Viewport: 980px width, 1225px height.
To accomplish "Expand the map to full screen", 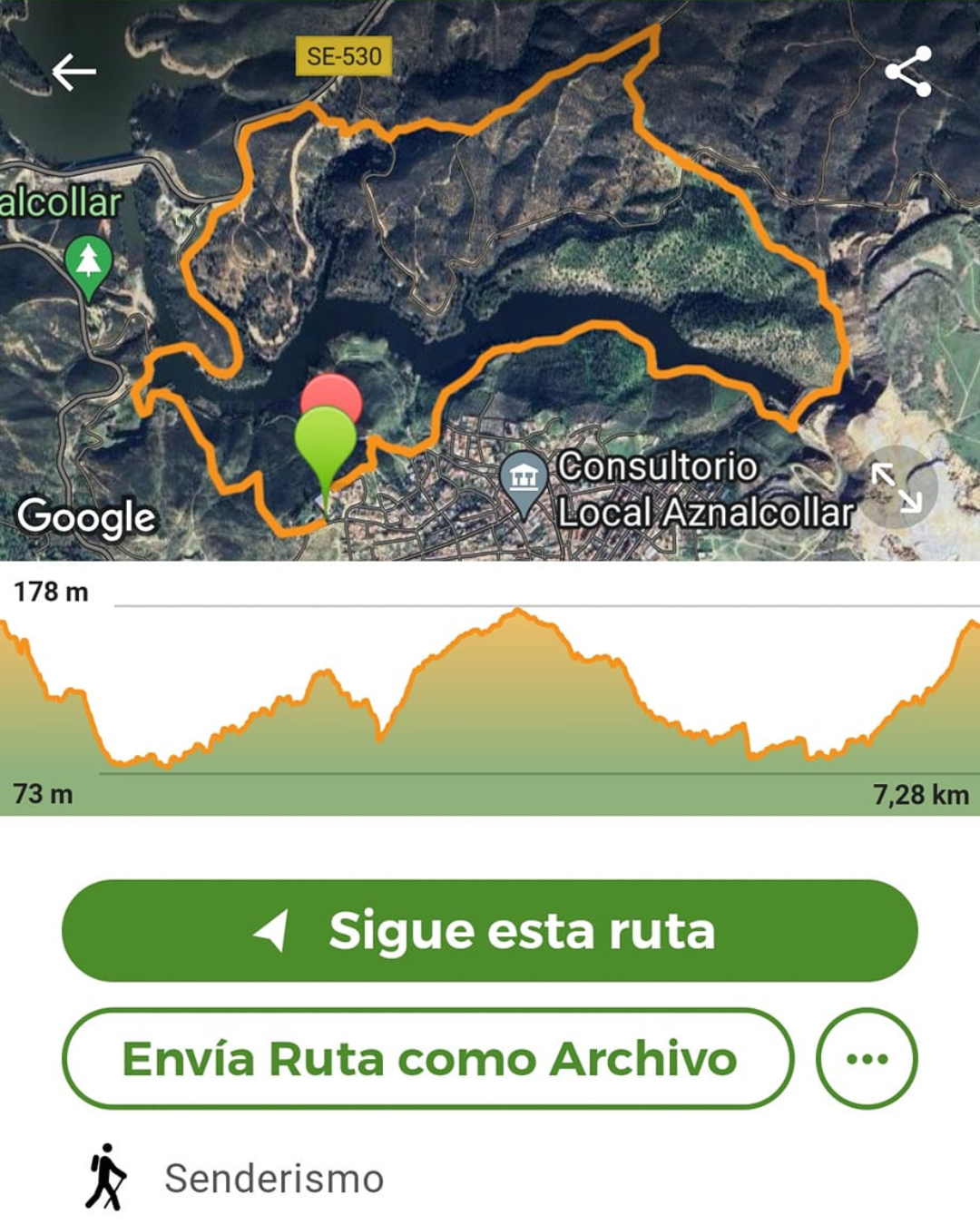I will [x=897, y=488].
